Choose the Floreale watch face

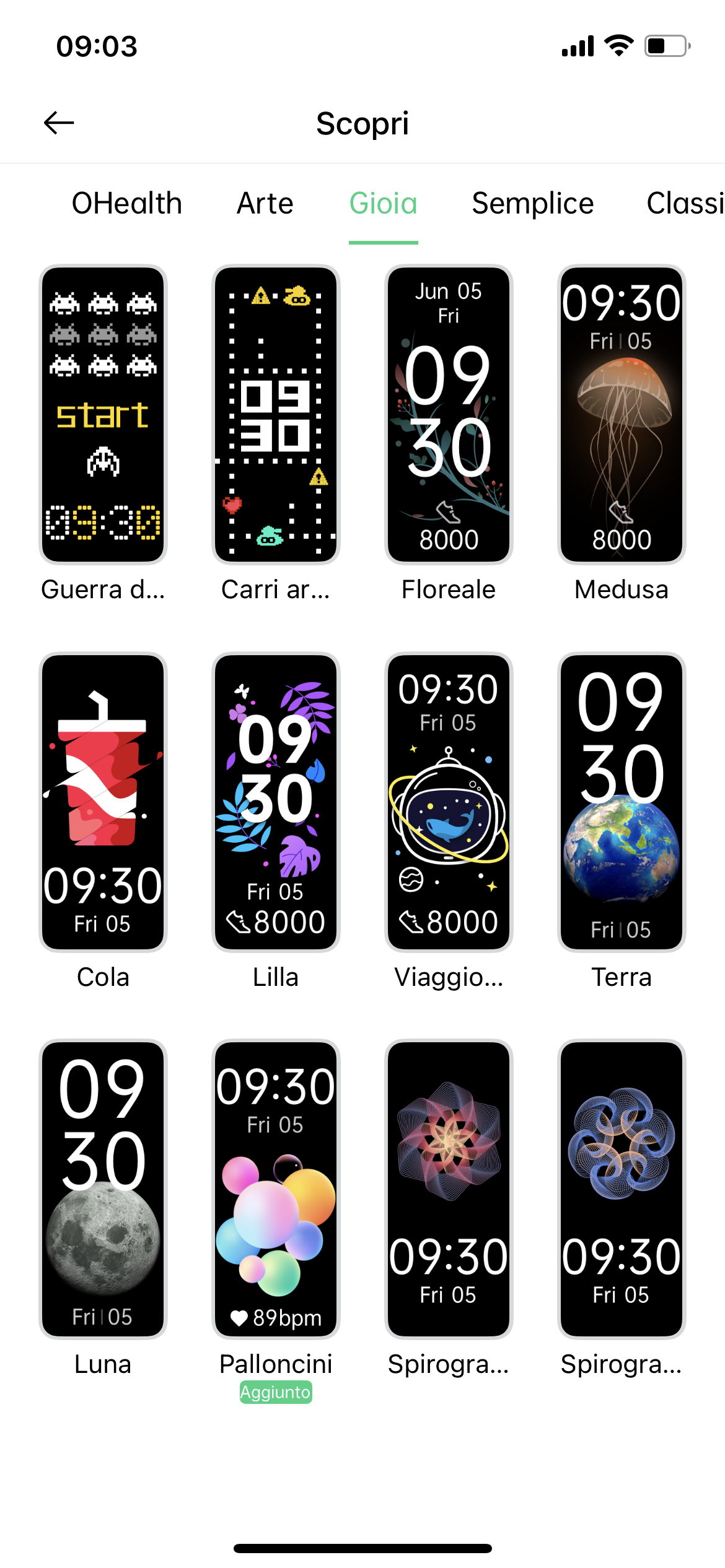pos(449,415)
